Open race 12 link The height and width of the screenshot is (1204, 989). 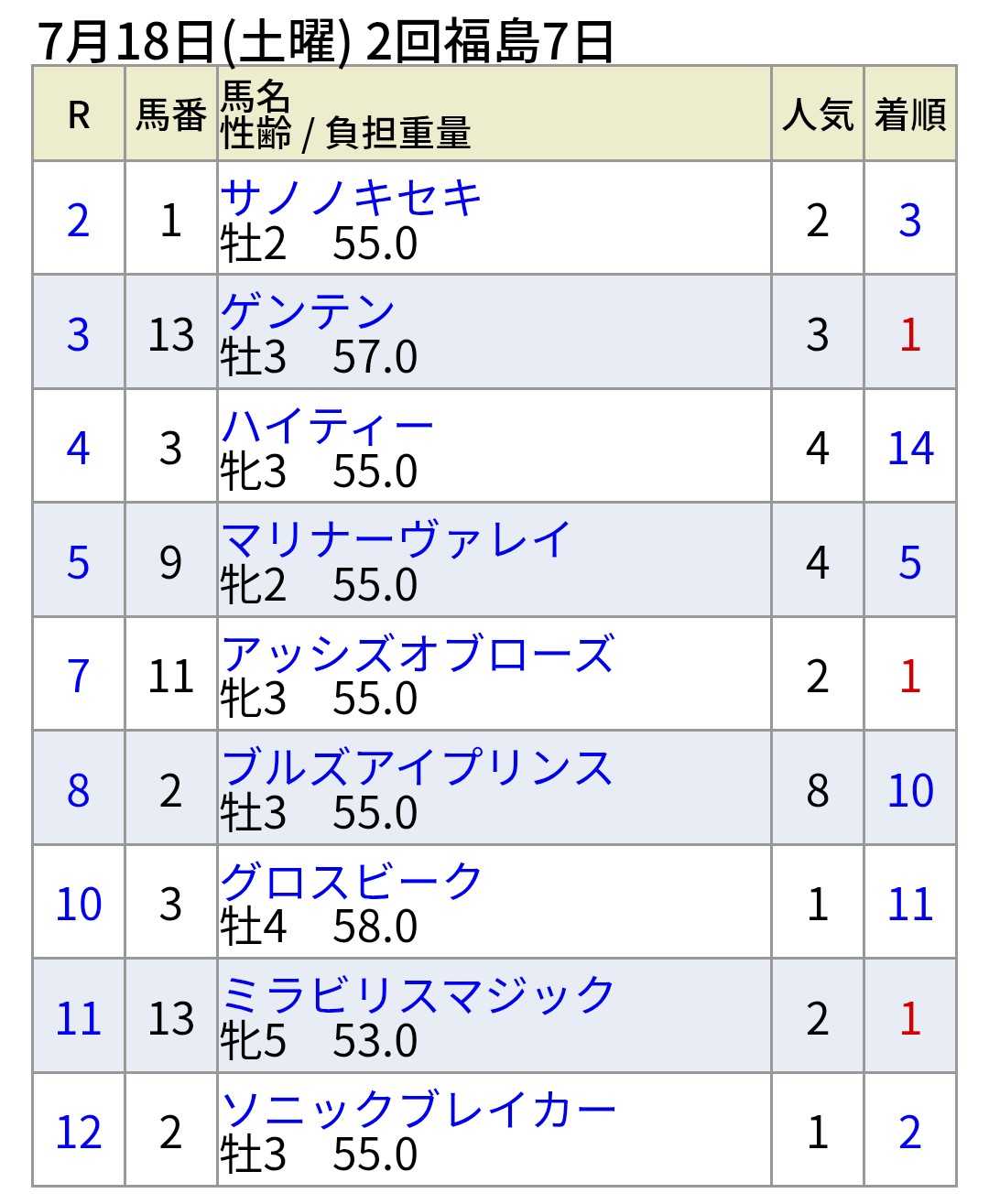79,1133
